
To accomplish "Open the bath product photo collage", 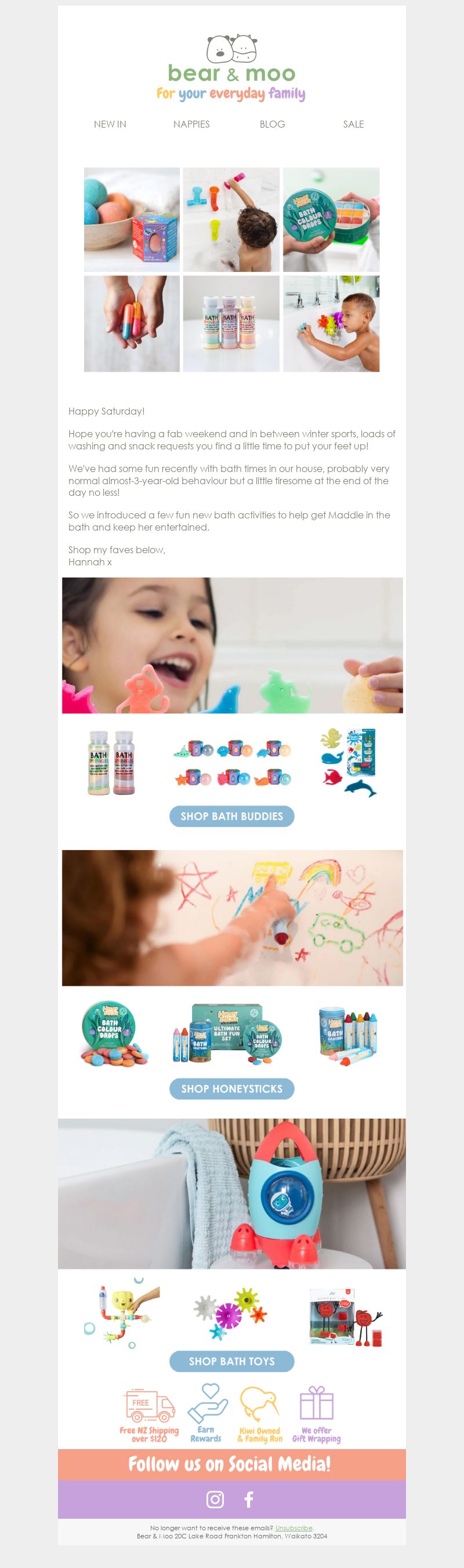I will coord(231,270).
